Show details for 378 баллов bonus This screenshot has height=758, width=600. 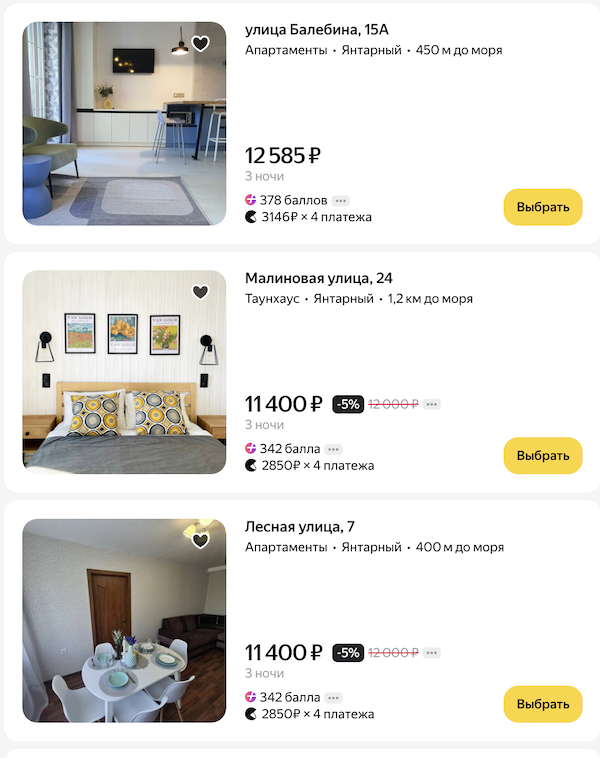tap(342, 200)
